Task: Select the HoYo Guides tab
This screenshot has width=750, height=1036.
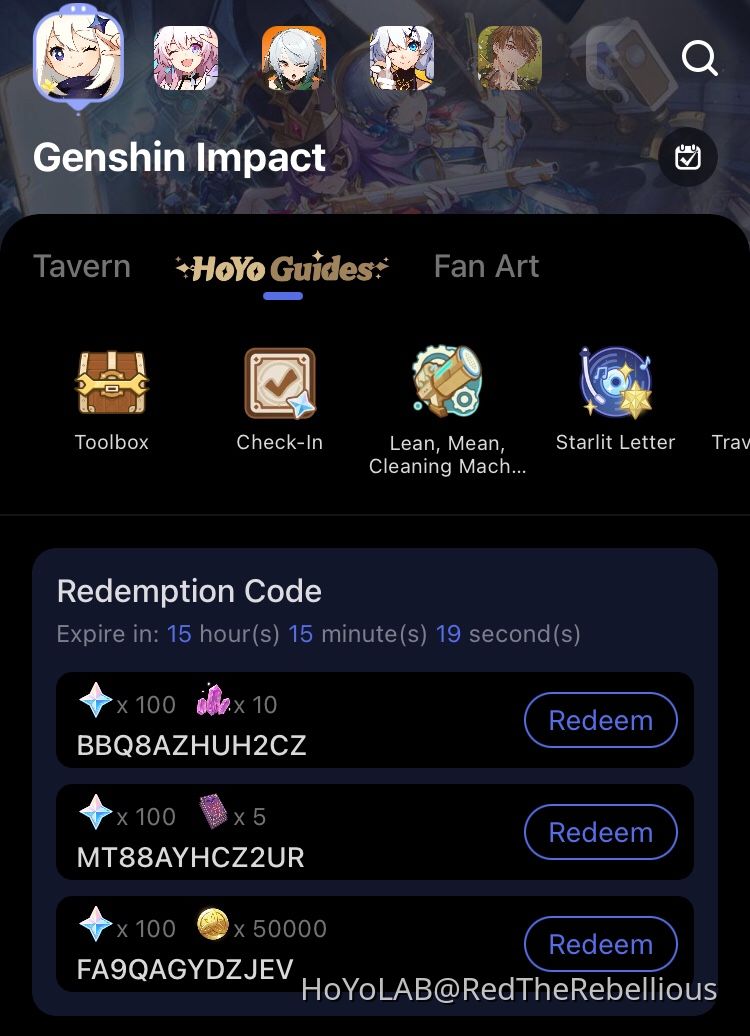Action: pos(282,268)
